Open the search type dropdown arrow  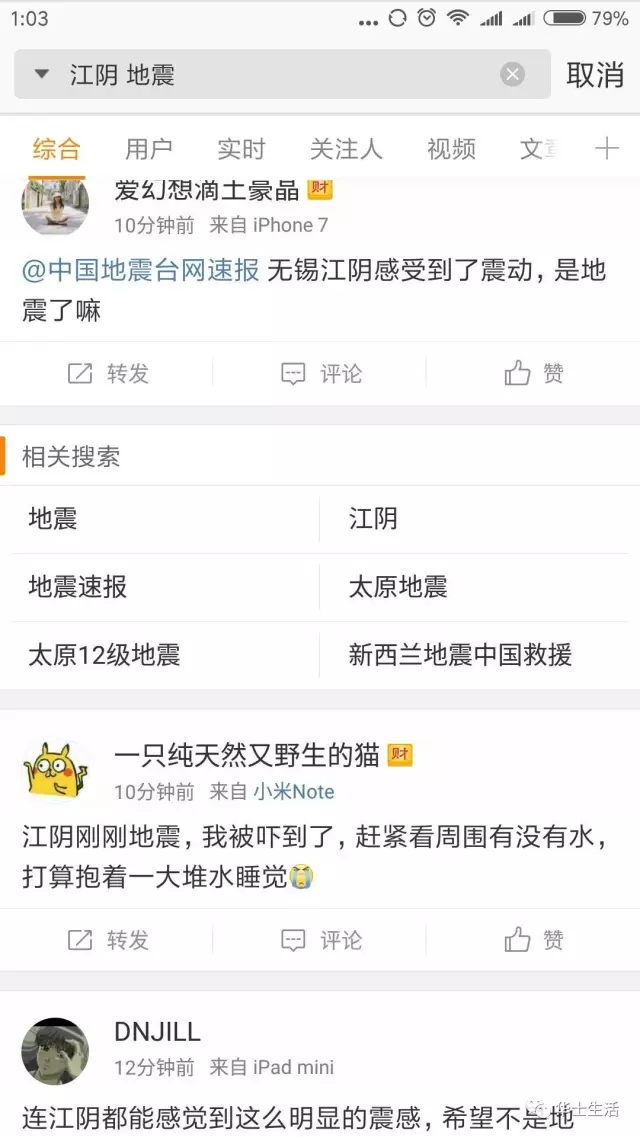[x=42, y=74]
